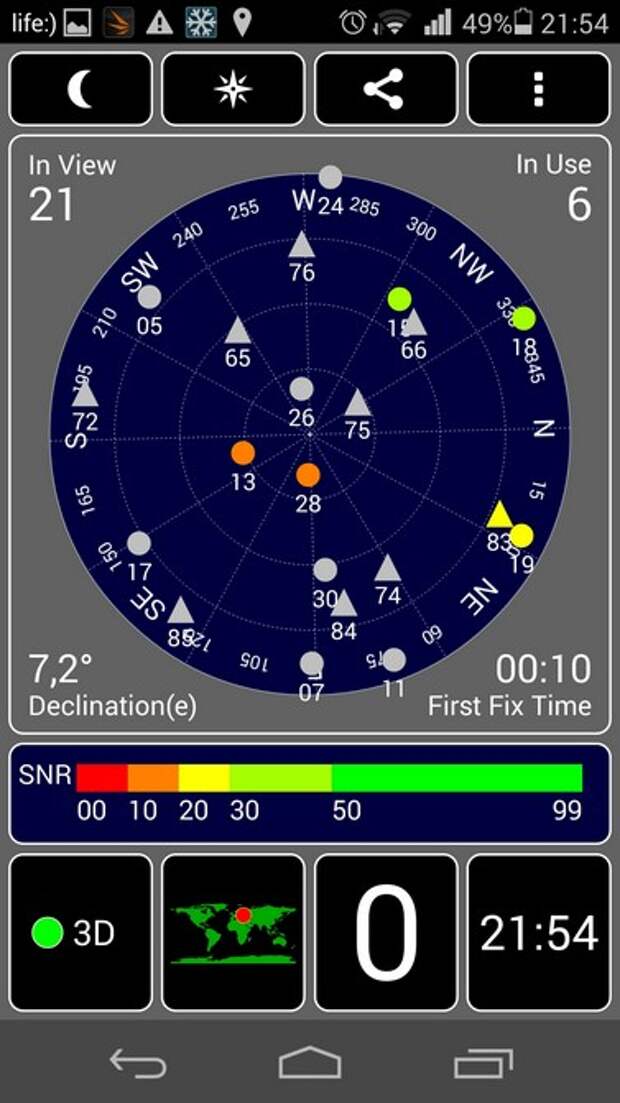
Task: Tap the 21:54 clock tile
Action: (x=539, y=933)
